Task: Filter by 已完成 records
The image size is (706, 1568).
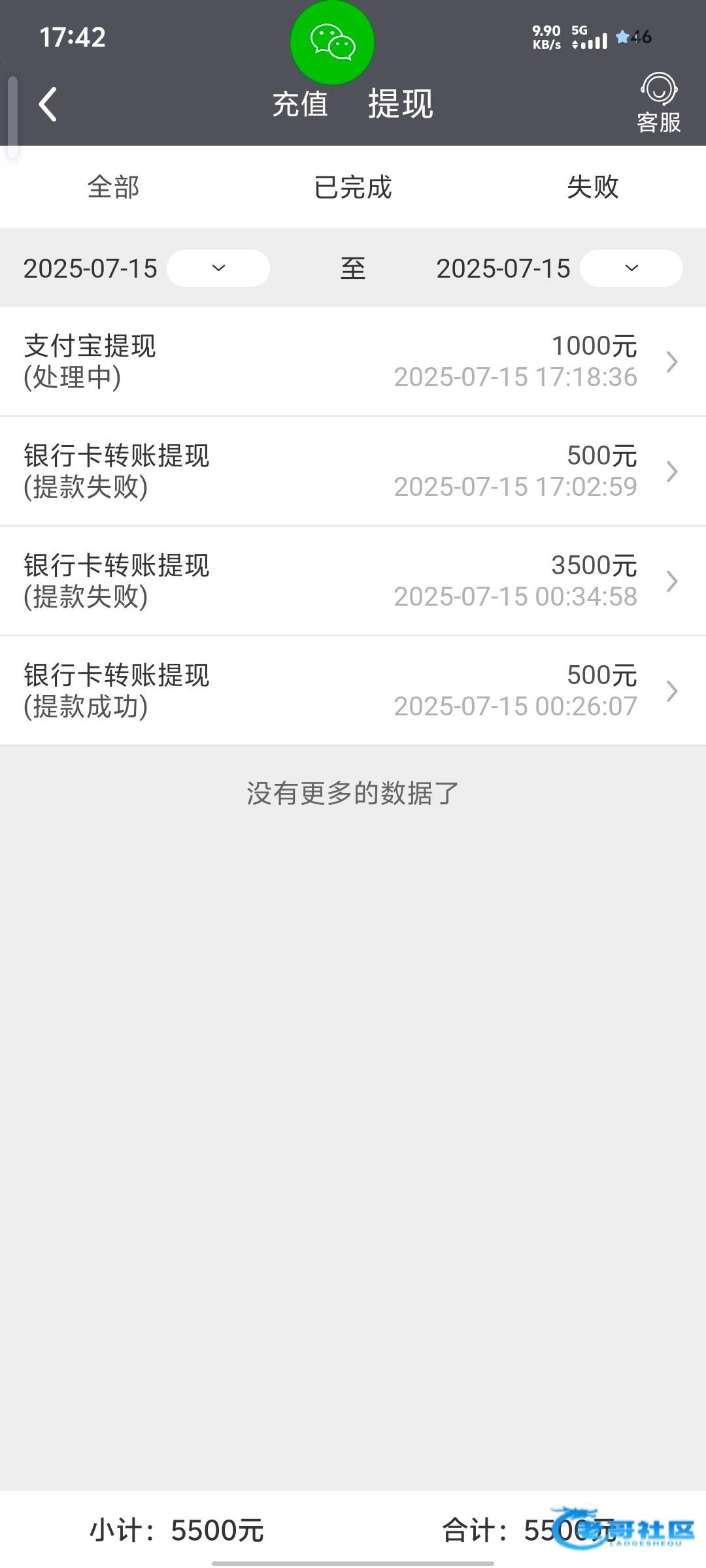Action: pos(353,188)
